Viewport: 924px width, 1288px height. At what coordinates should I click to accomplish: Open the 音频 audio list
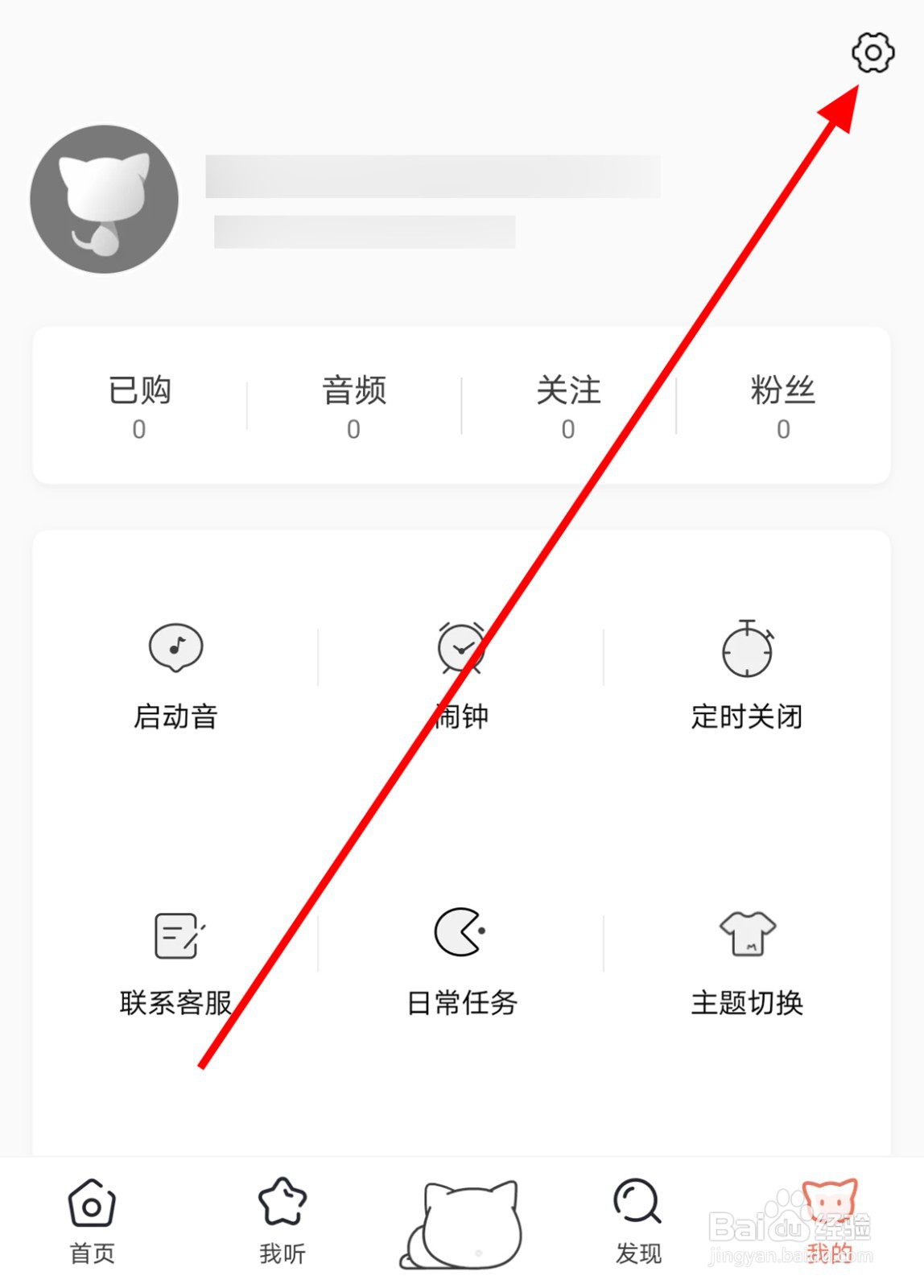click(353, 407)
